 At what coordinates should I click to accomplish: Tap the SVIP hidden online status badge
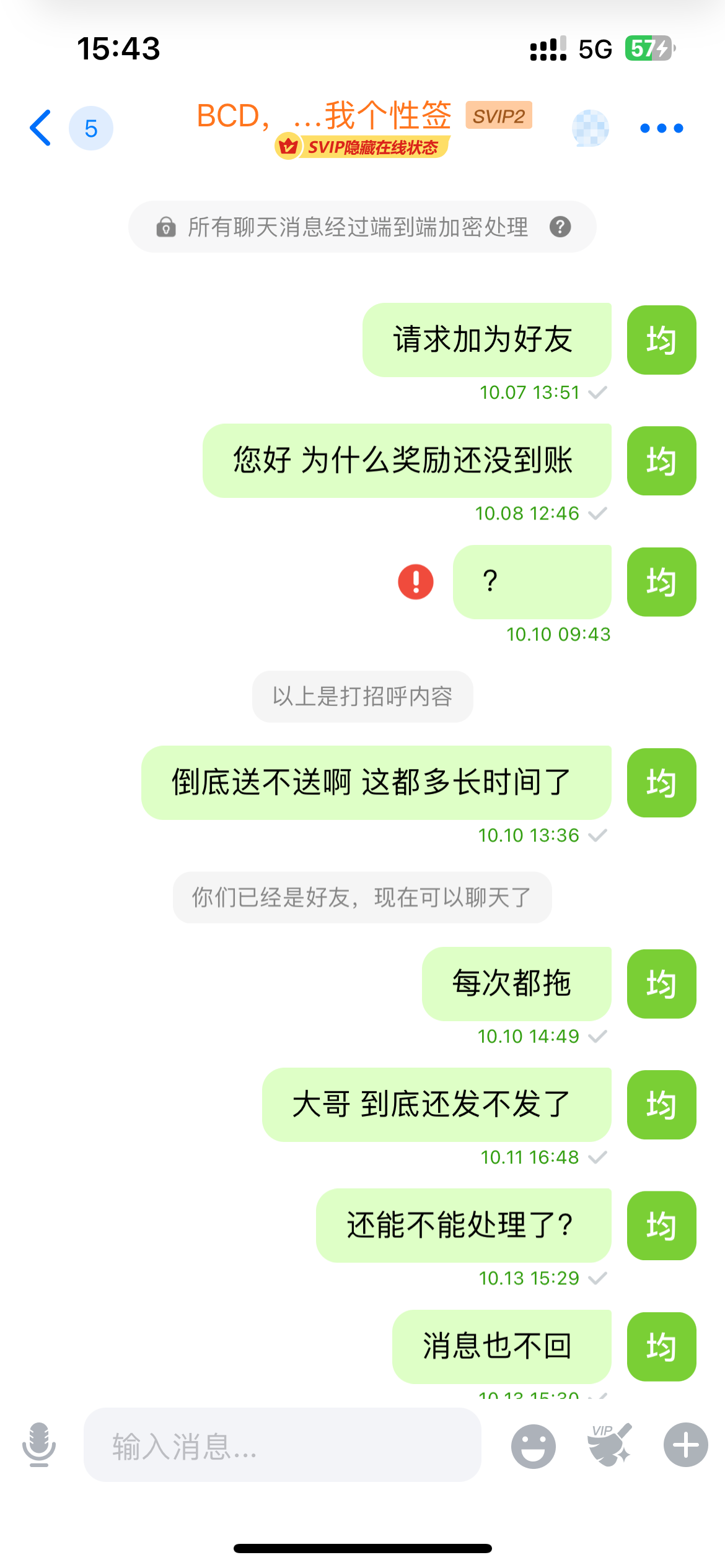[x=362, y=147]
